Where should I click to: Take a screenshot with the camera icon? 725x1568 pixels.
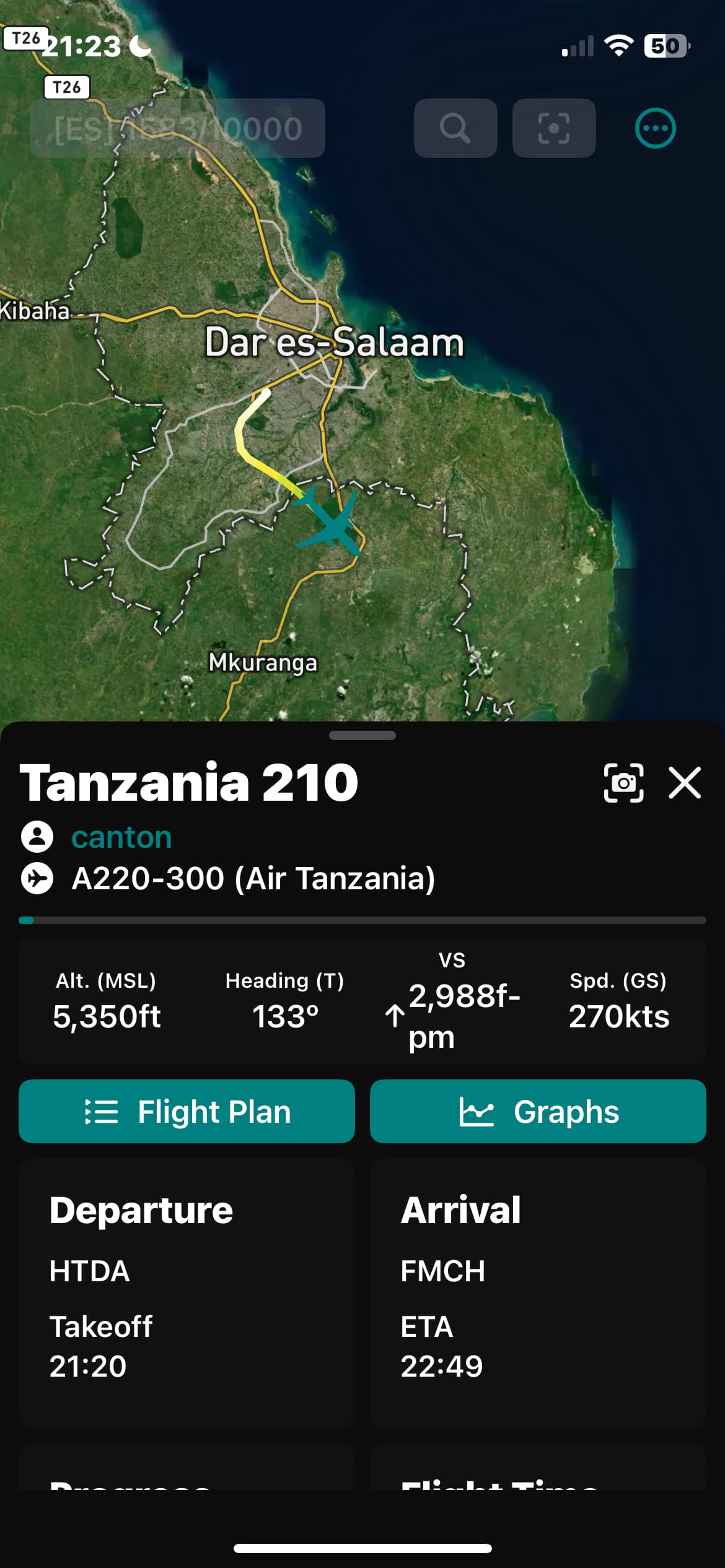623,783
